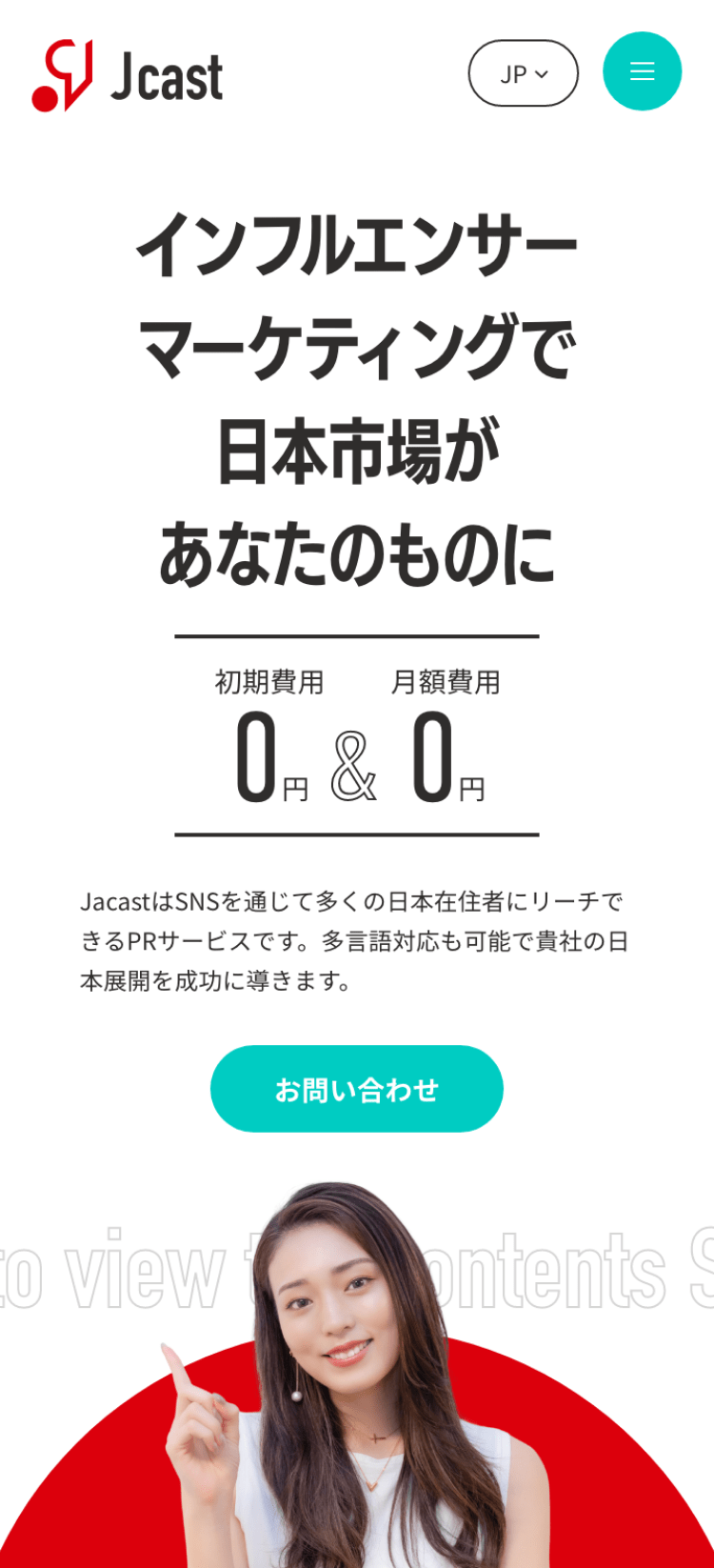
Task: Open the hamburger menu
Action: (x=642, y=71)
